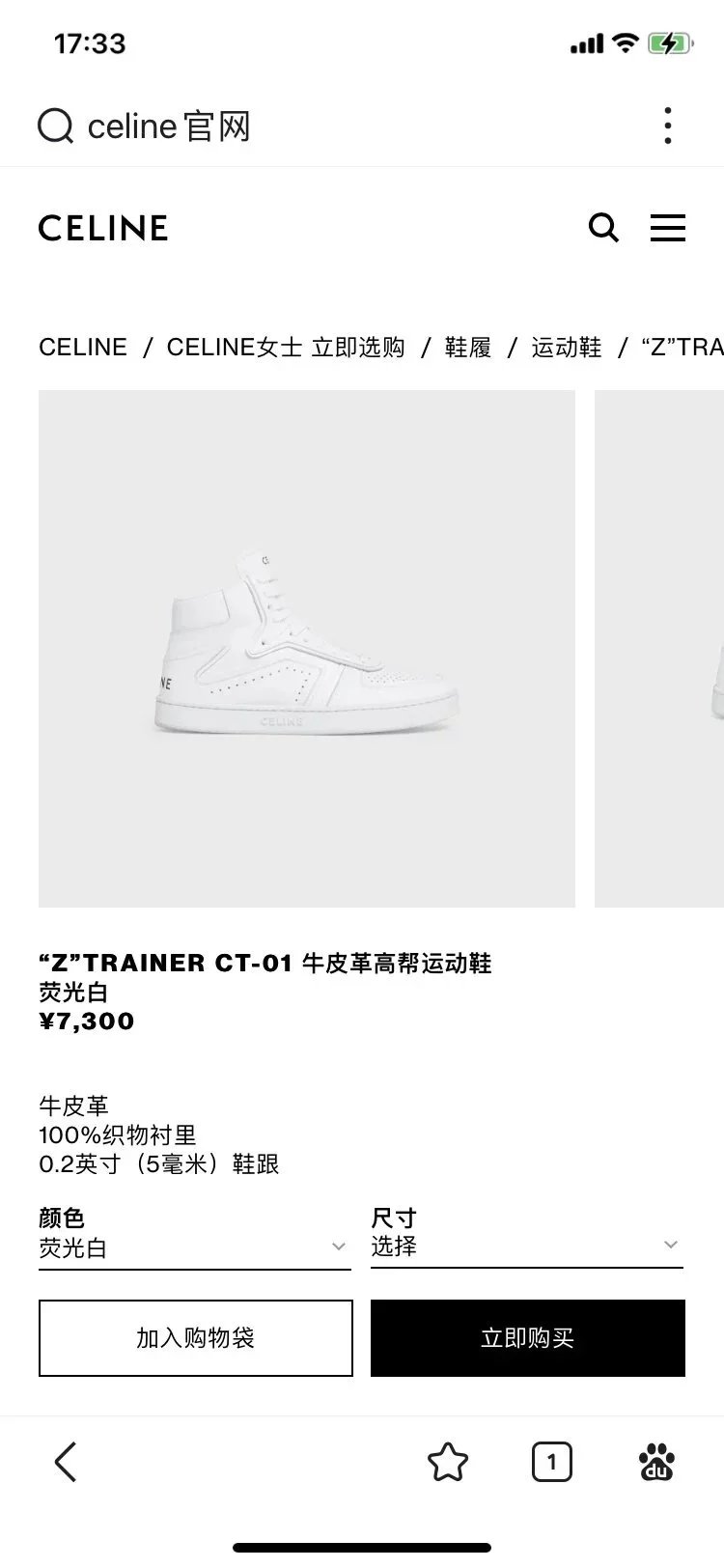Bookmark this page with the star icon
This screenshot has width=724, height=1568.
click(448, 1462)
